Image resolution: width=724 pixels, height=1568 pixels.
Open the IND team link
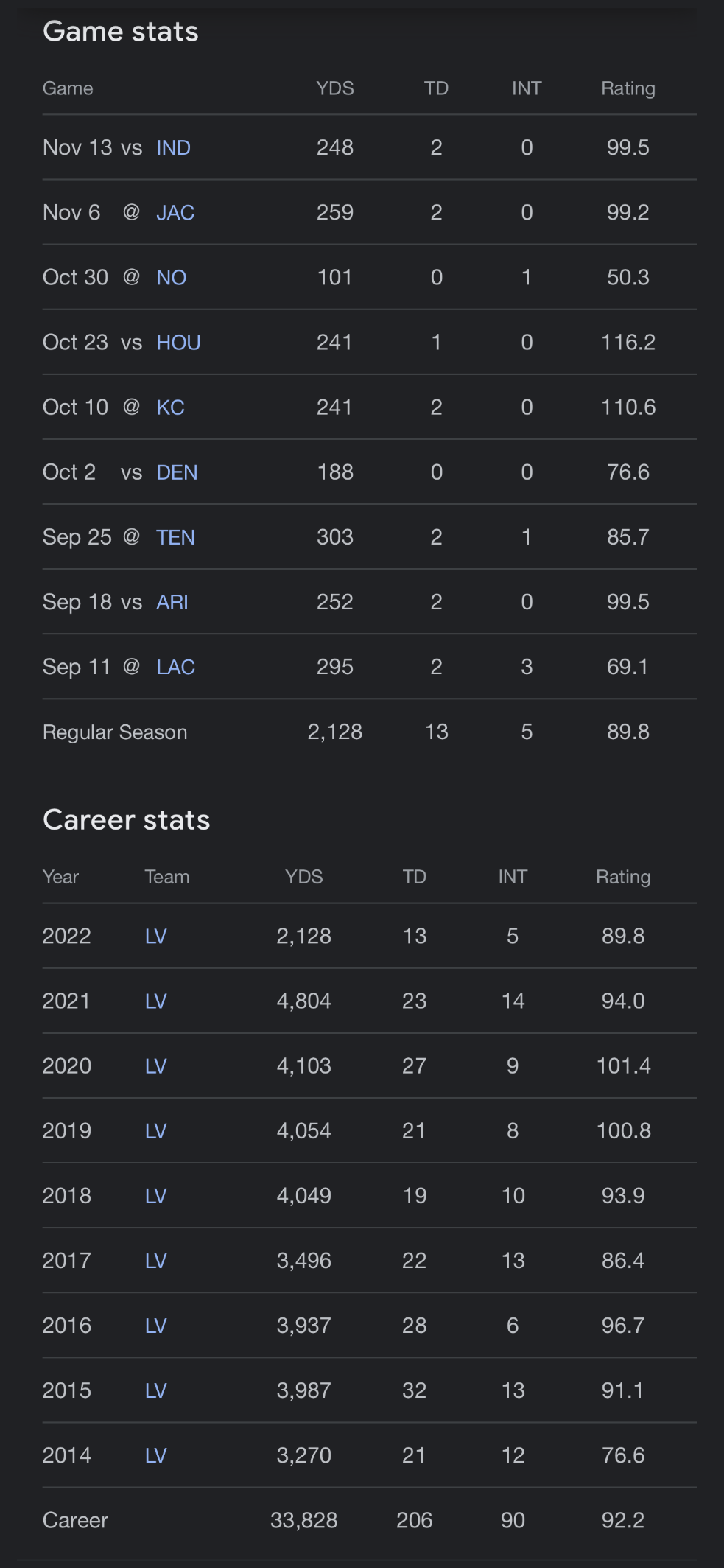pos(173,147)
